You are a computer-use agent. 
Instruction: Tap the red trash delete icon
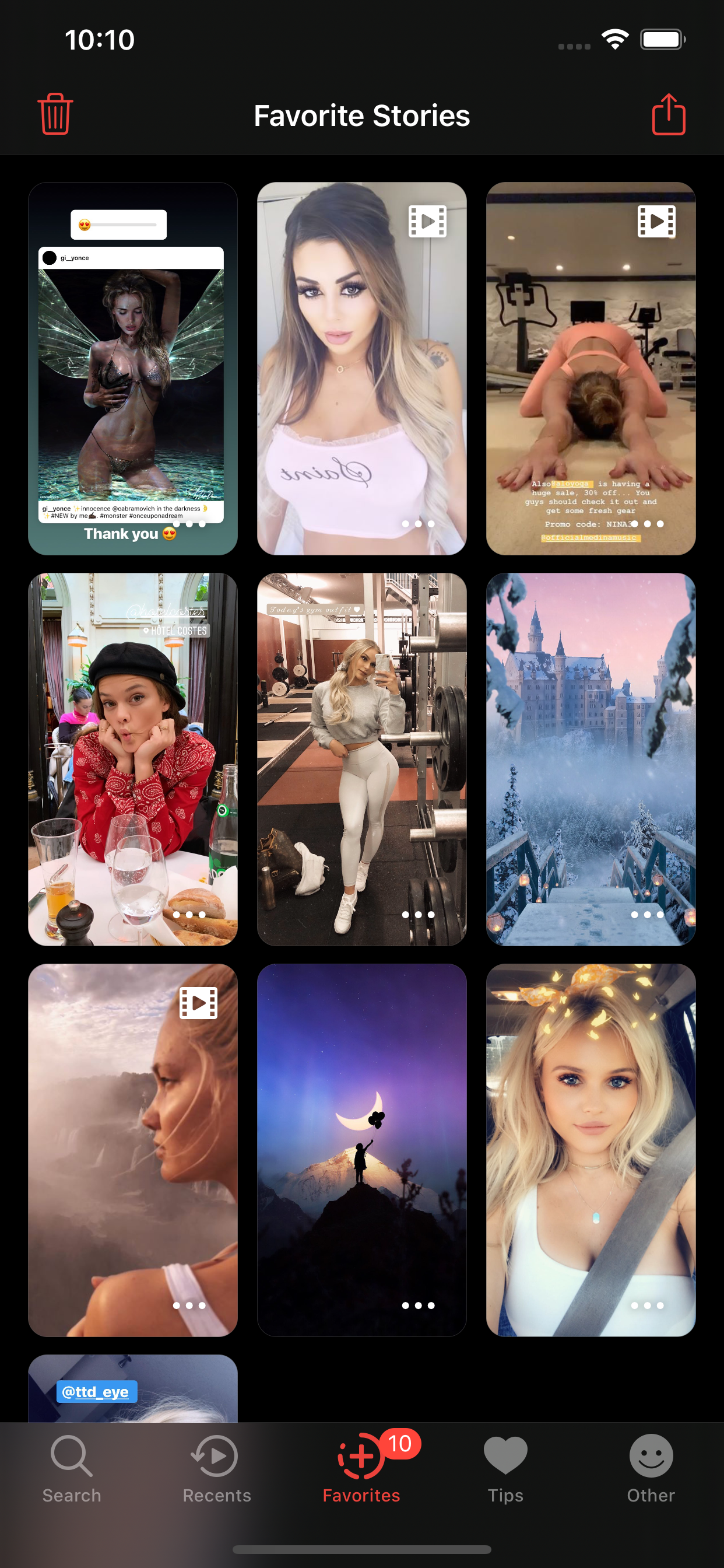(55, 114)
